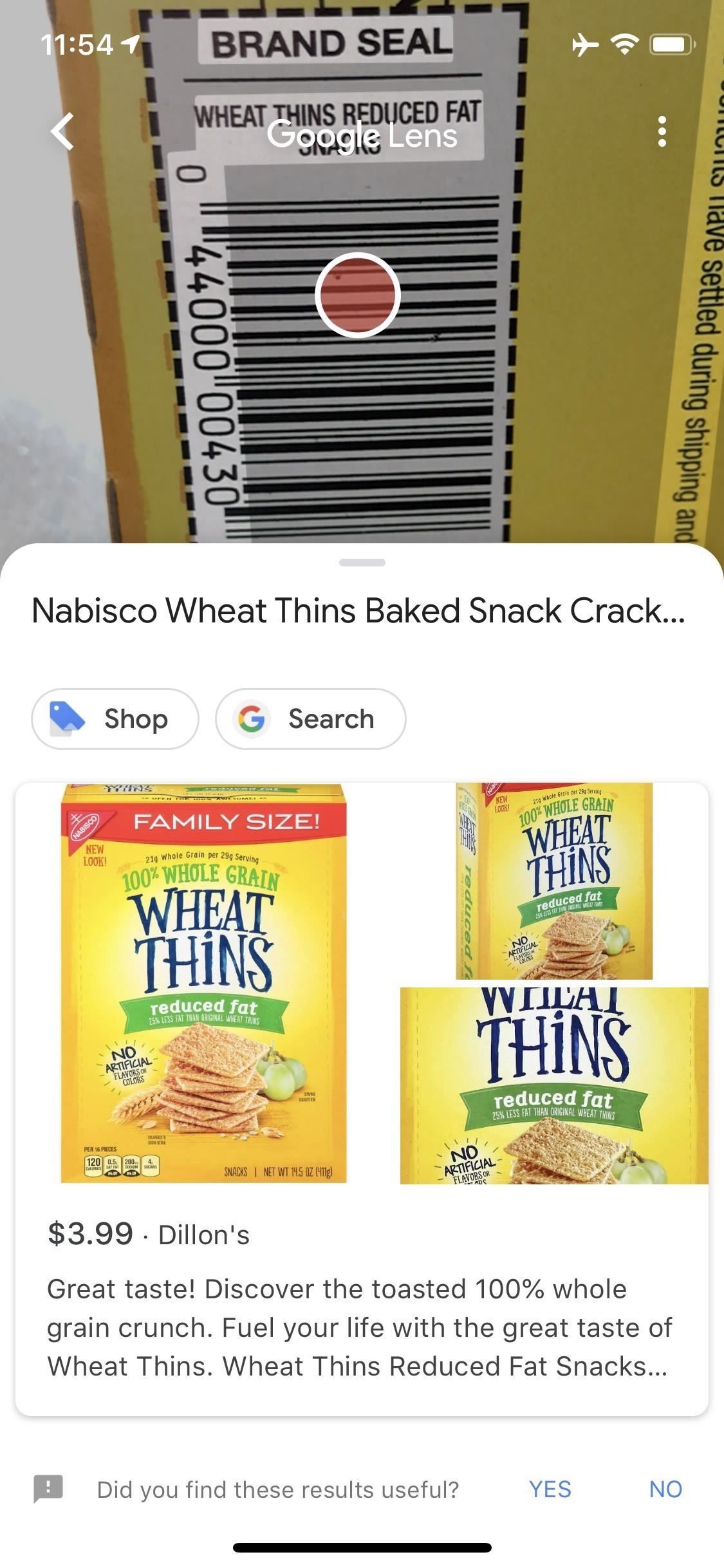Tap the red selection dot on the barcode

coord(358,295)
